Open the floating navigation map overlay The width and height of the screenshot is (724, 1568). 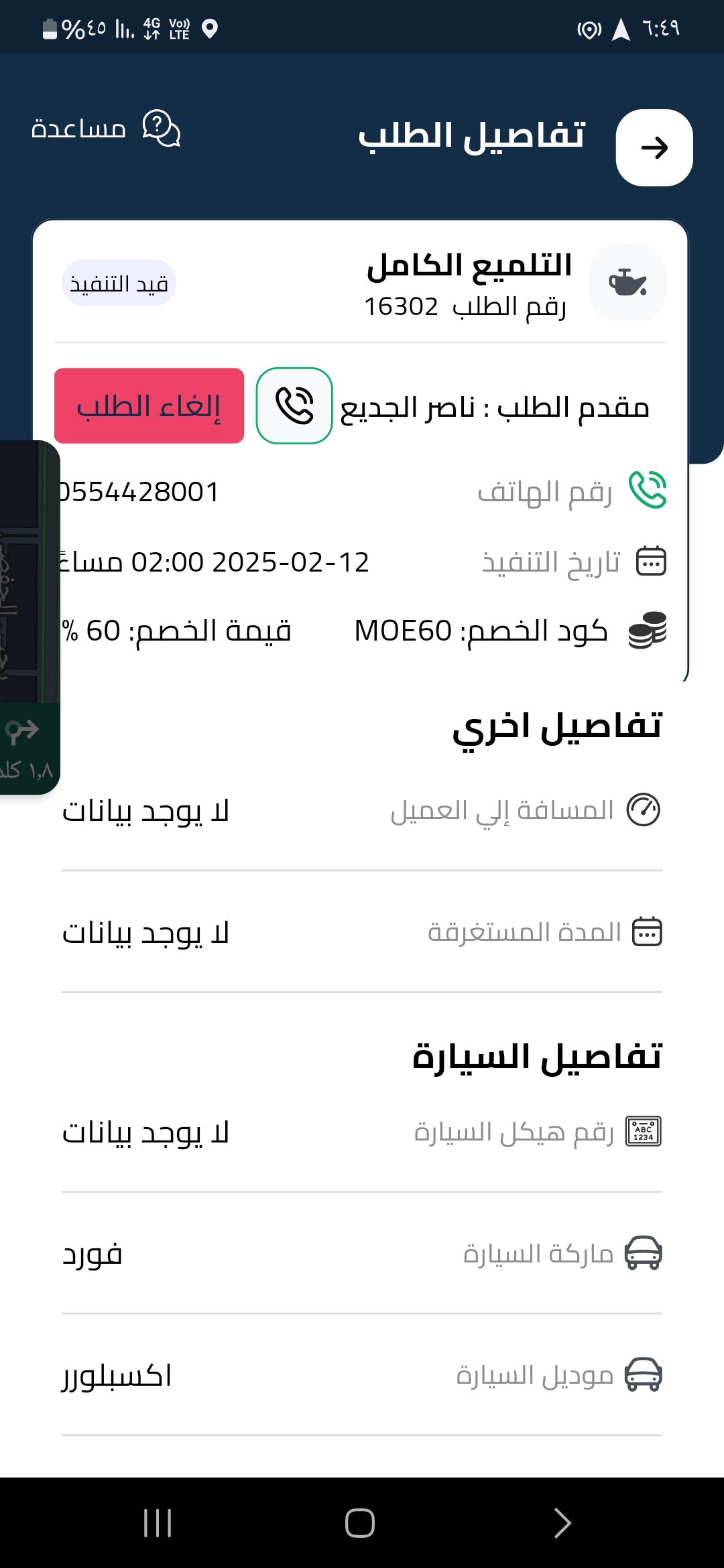pos(29,617)
